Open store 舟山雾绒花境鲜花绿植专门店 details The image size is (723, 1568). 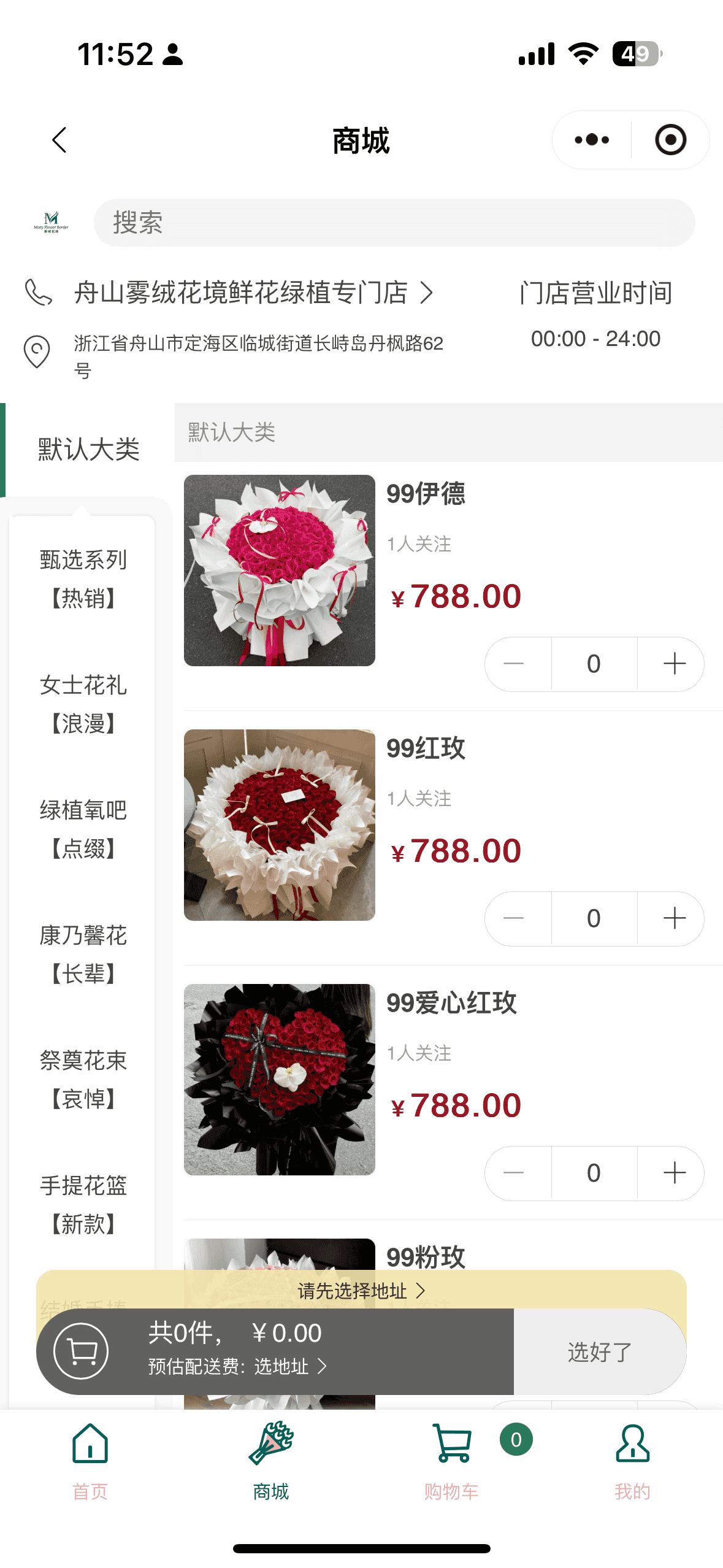tap(254, 293)
